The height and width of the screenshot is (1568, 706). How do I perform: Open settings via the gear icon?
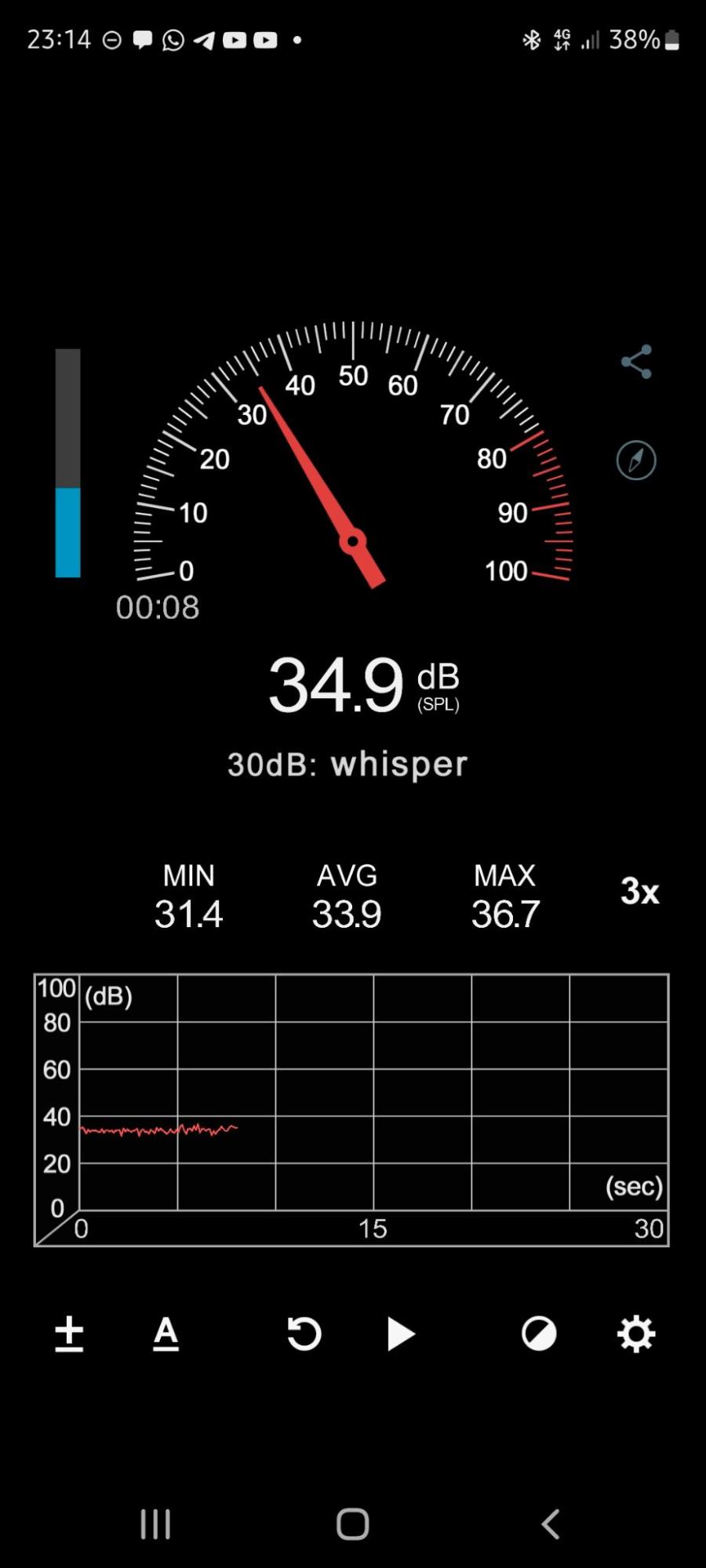(636, 1333)
